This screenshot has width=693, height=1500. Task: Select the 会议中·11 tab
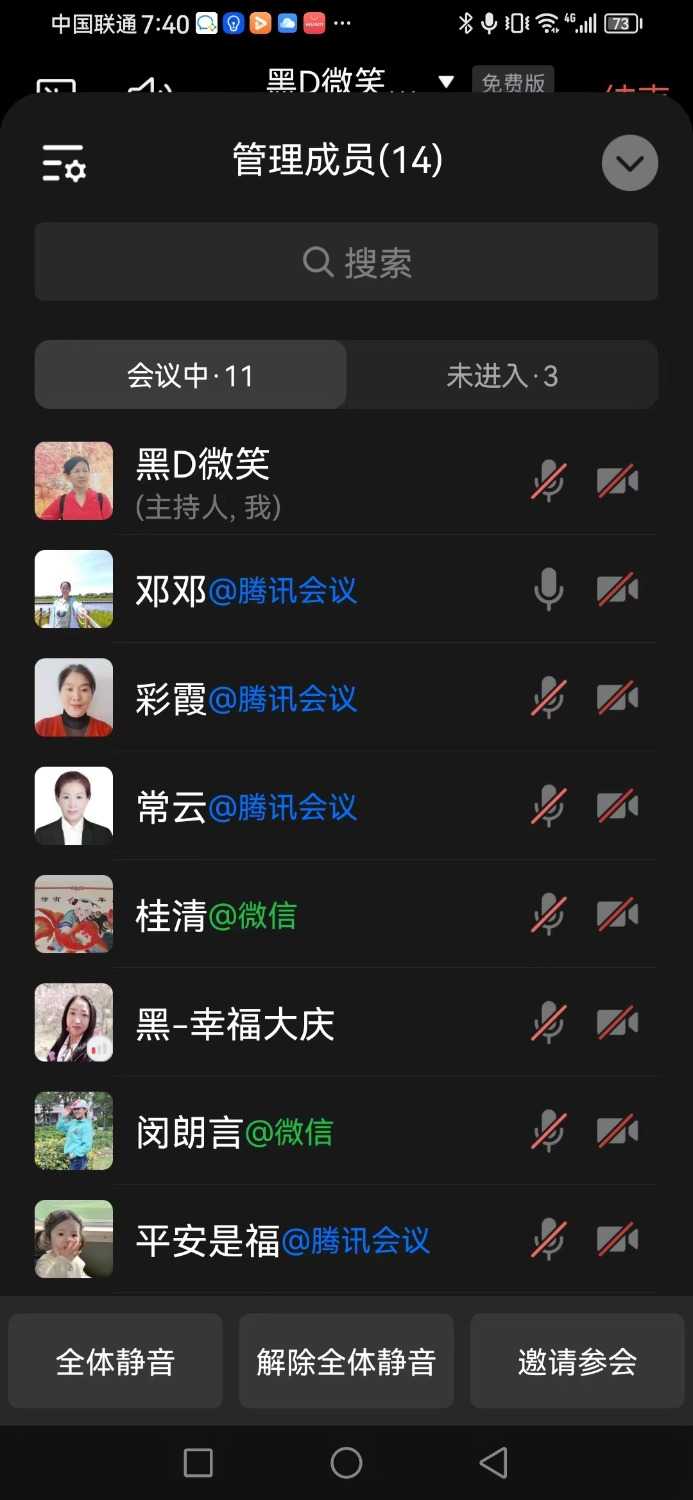click(190, 375)
